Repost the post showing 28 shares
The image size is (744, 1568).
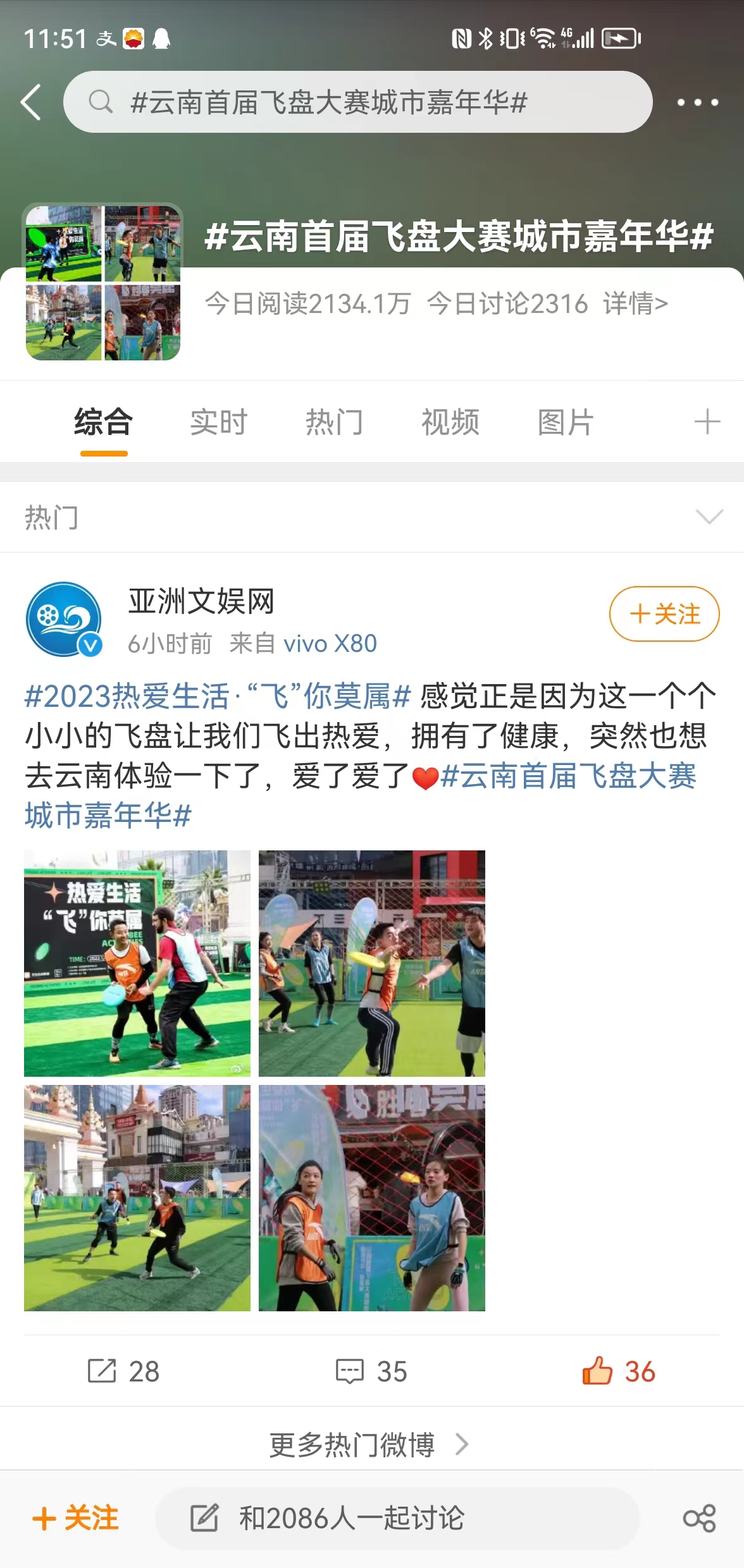tap(123, 1371)
